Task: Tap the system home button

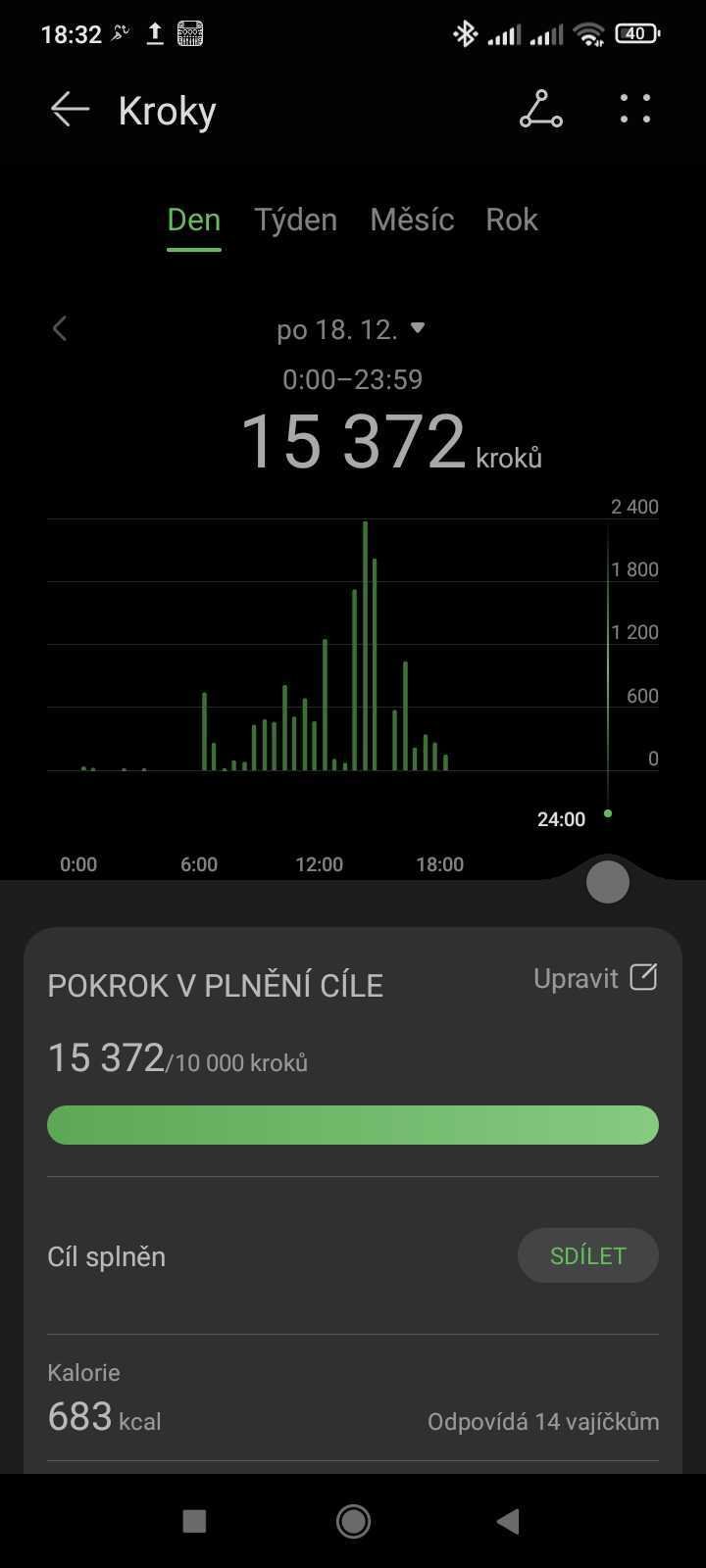Action: coord(353,1521)
